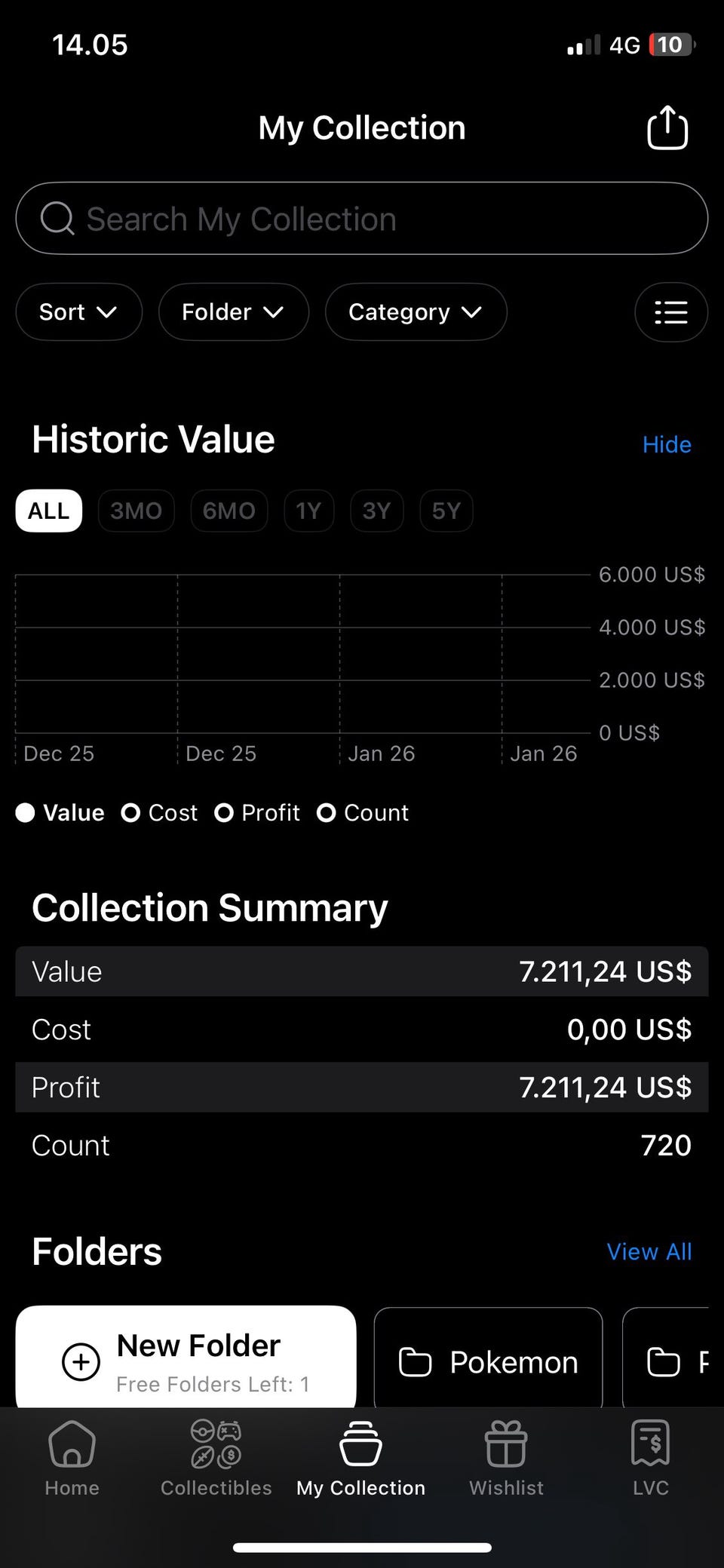Tap the Search My Collection field

(362, 219)
